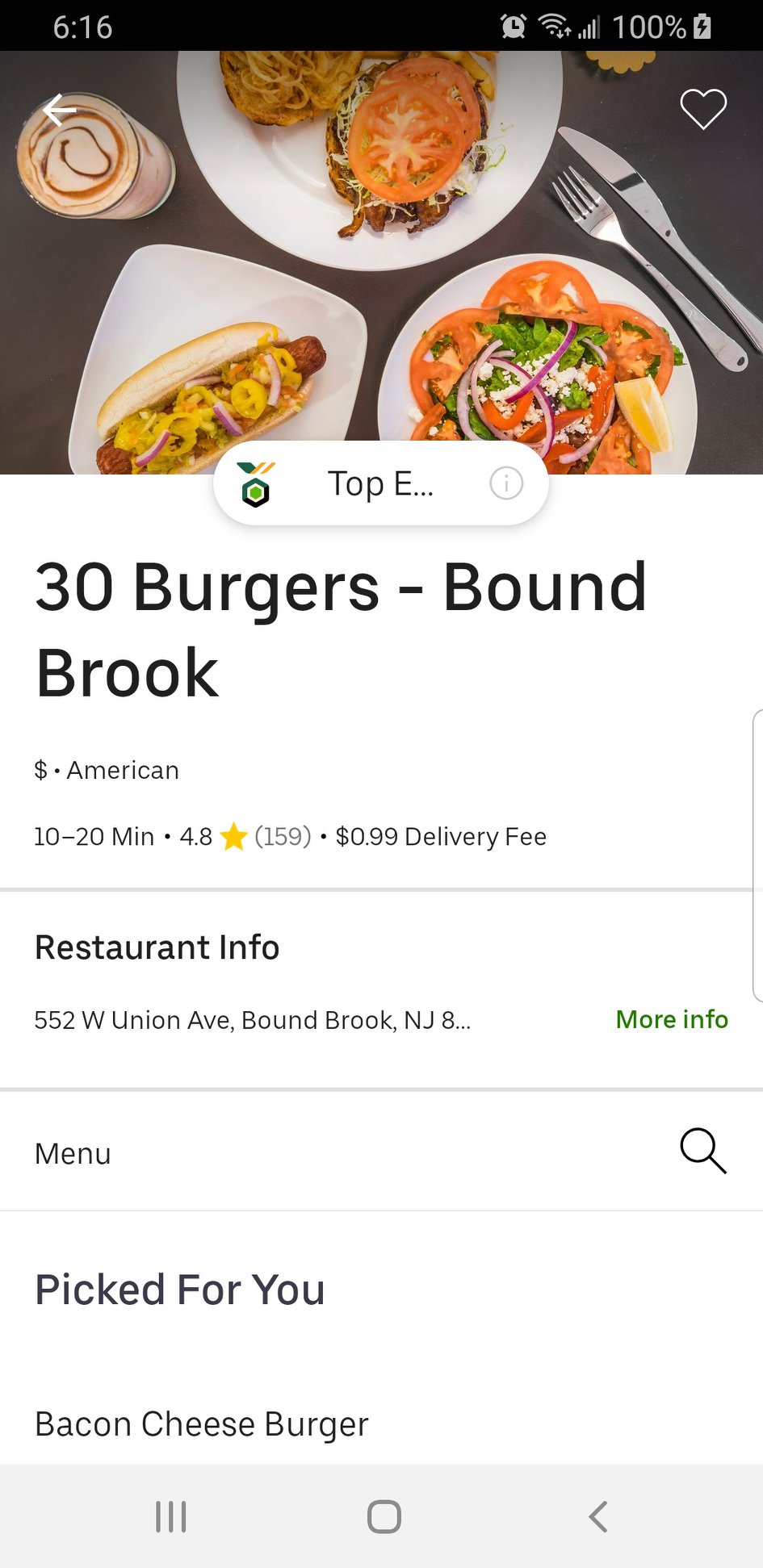Open the recent apps view

171,1516
